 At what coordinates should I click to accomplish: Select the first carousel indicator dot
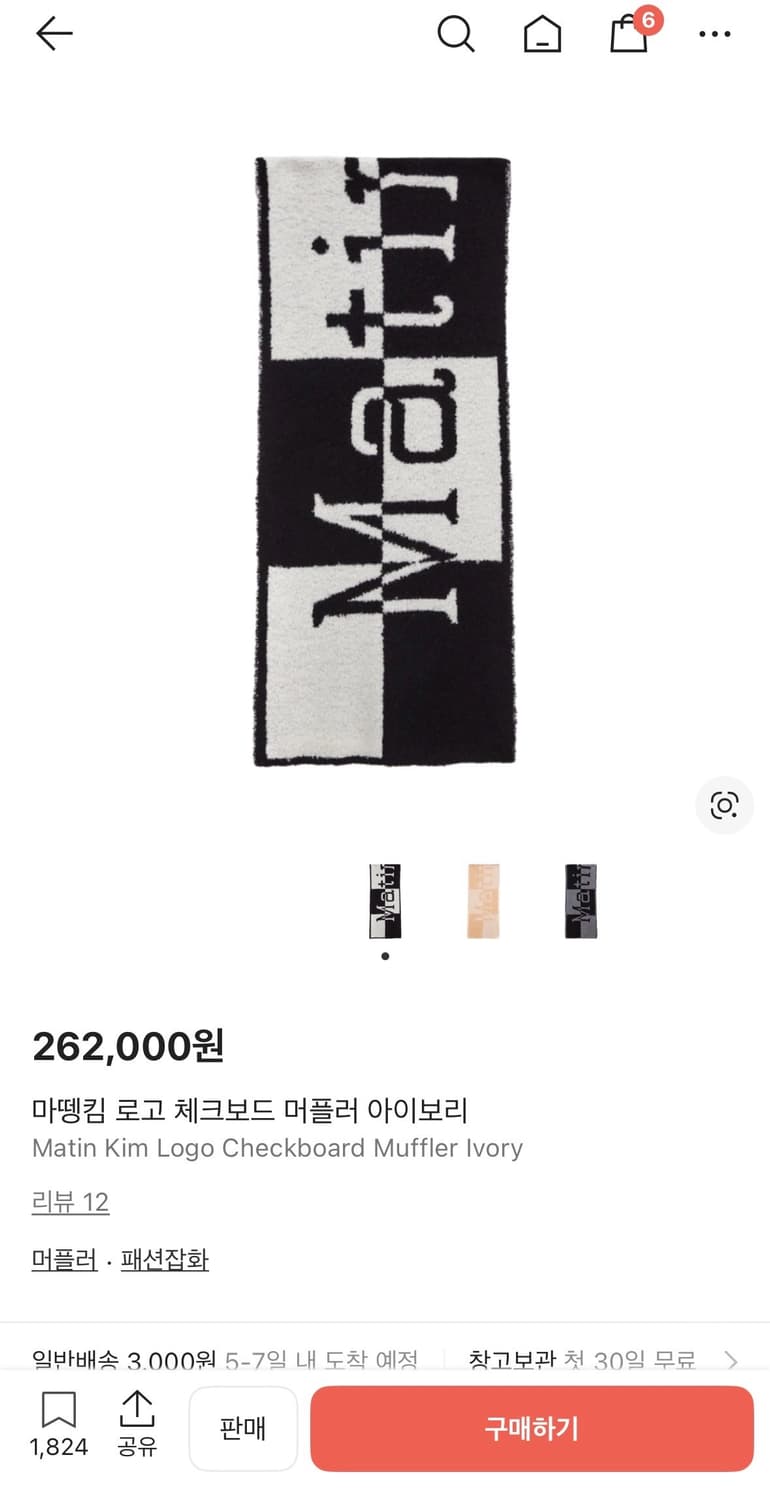click(x=384, y=956)
